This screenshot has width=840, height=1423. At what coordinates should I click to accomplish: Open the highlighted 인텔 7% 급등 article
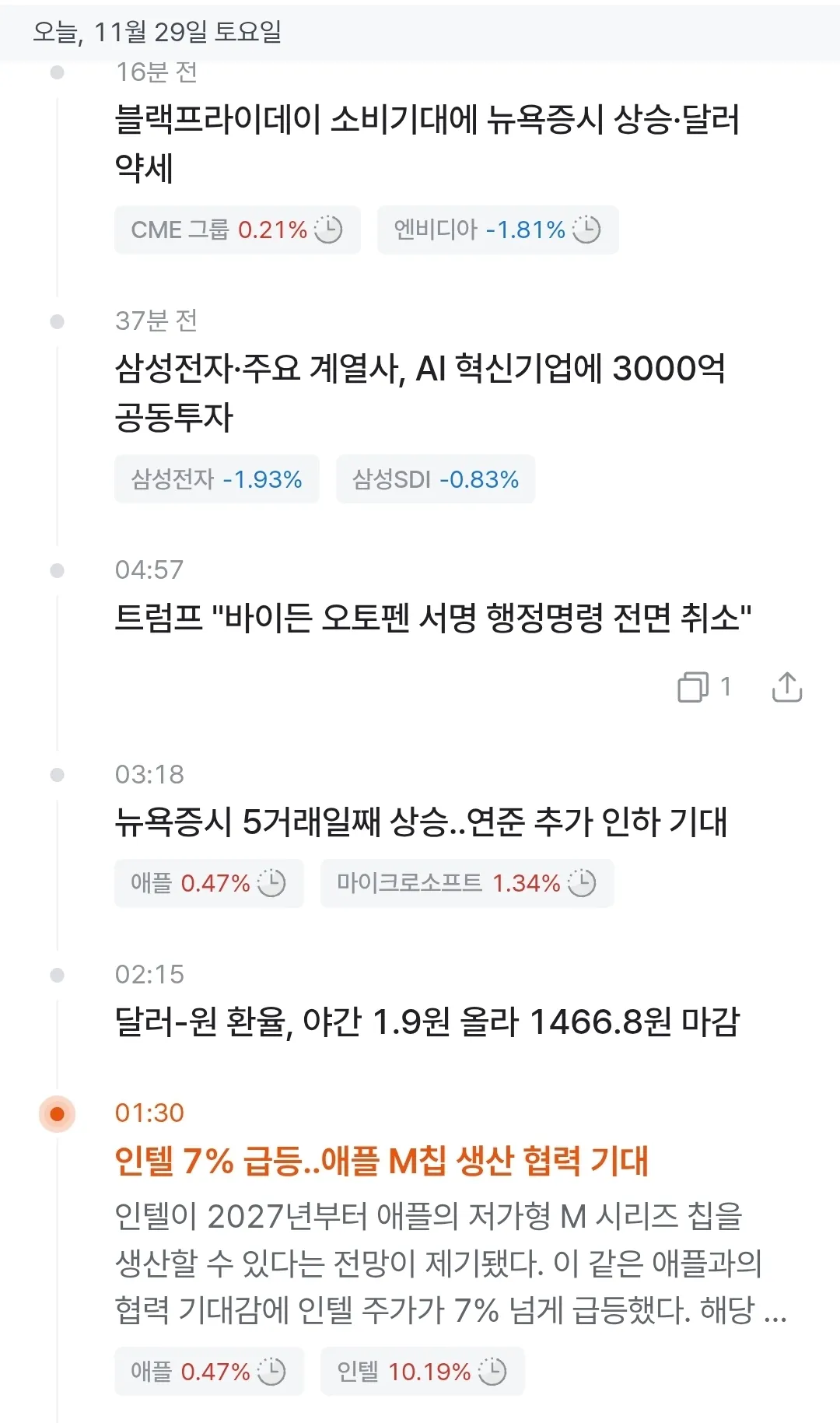381,1161
